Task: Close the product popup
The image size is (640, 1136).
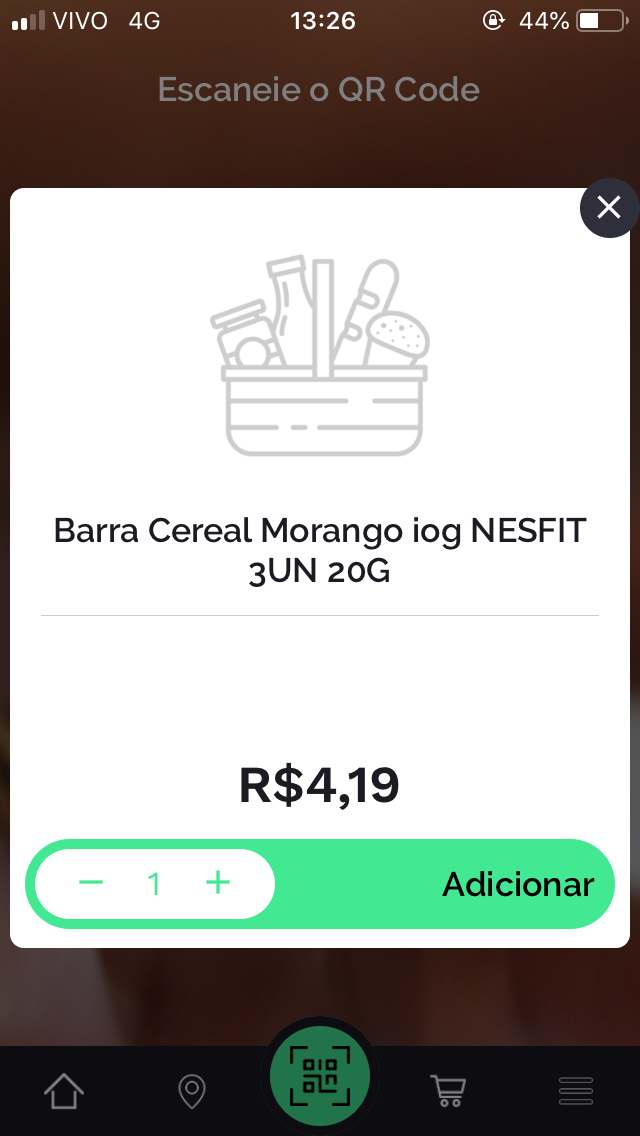Action: coord(608,208)
